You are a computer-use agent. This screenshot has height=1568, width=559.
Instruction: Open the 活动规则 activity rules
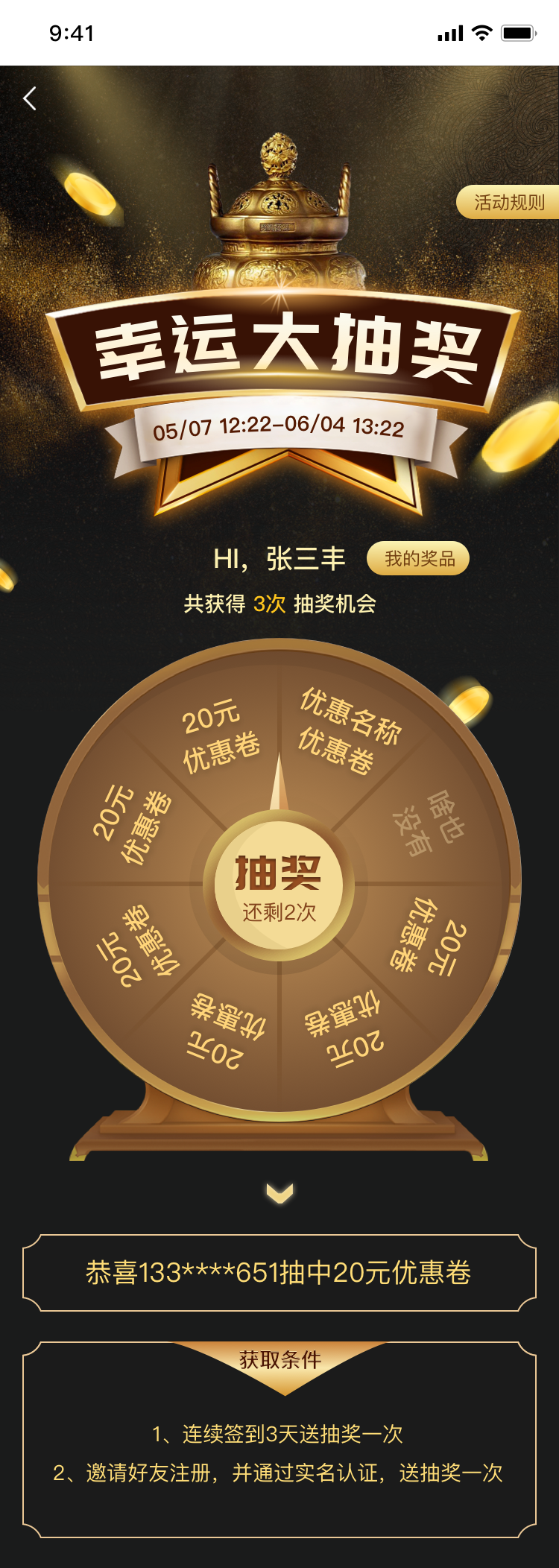[x=509, y=202]
